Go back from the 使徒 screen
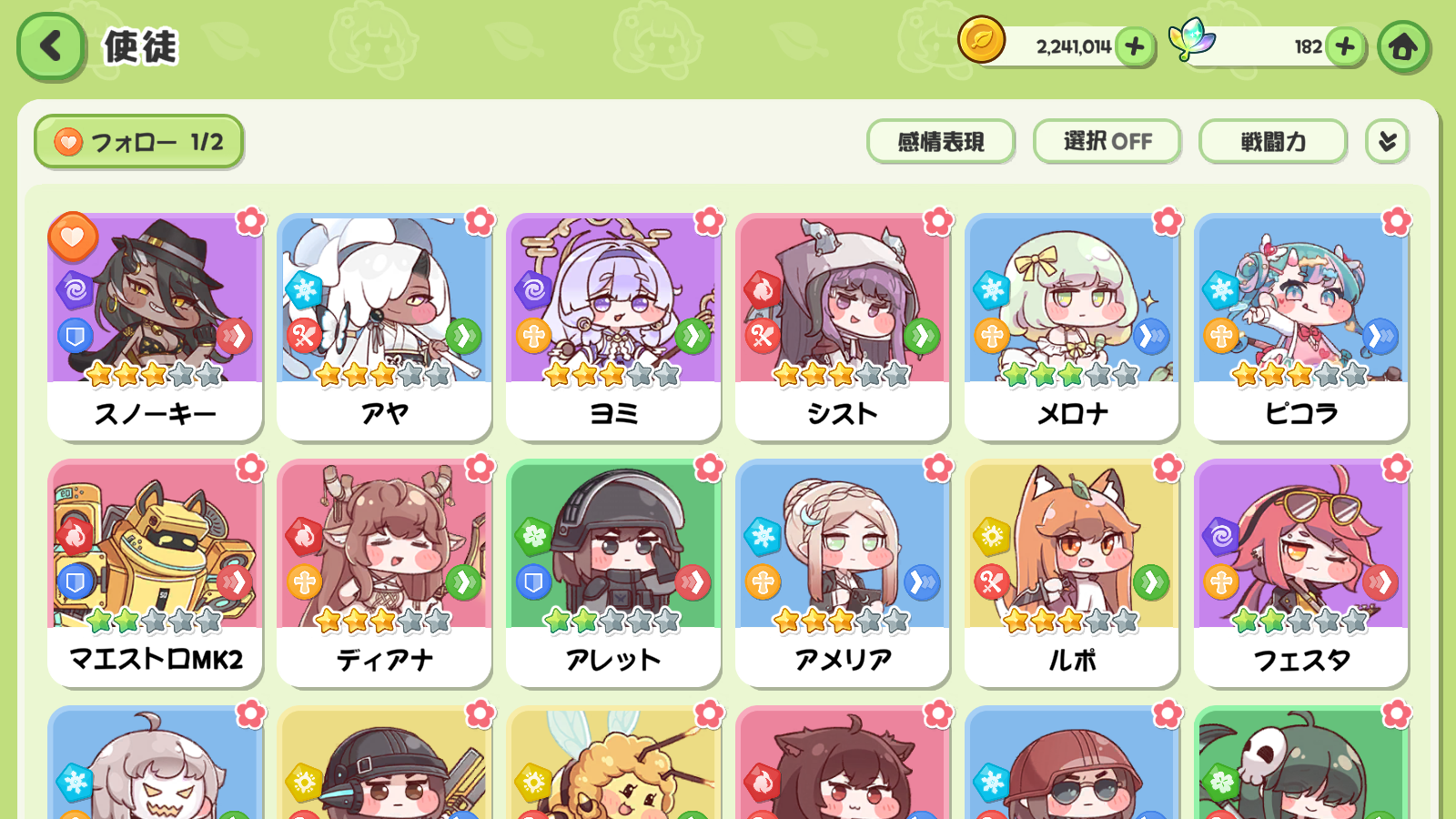The image size is (1456, 819). [x=51, y=46]
